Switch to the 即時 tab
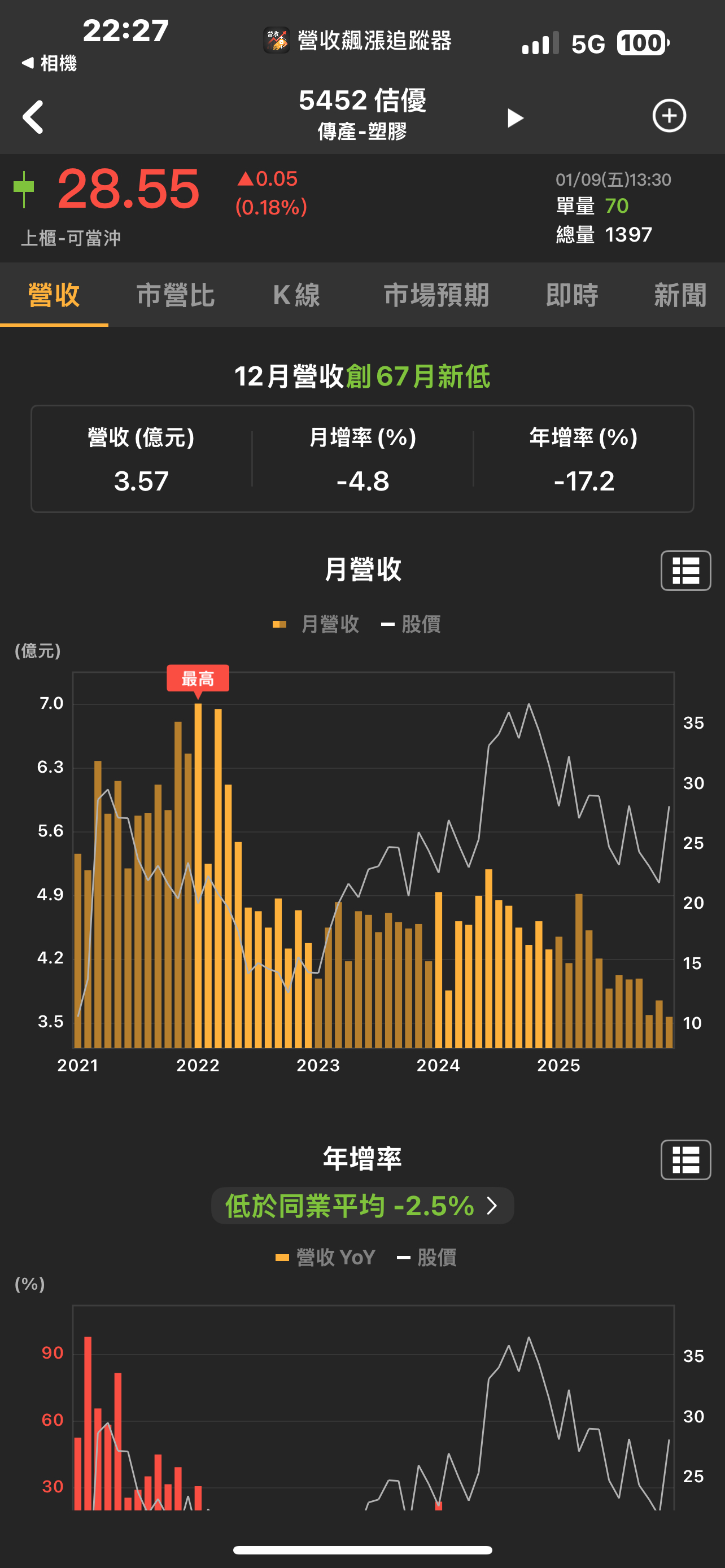Viewport: 725px width, 1568px height. coord(571,295)
